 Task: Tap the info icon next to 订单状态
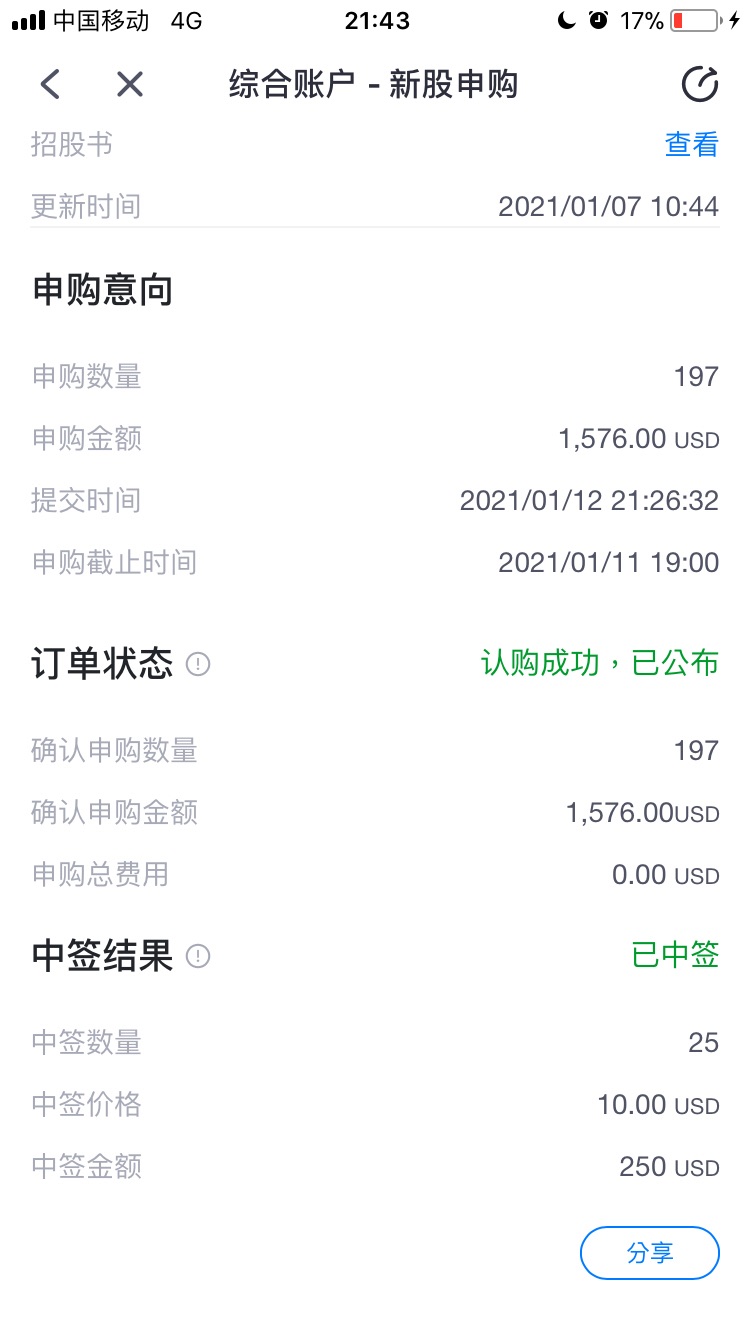(x=199, y=664)
